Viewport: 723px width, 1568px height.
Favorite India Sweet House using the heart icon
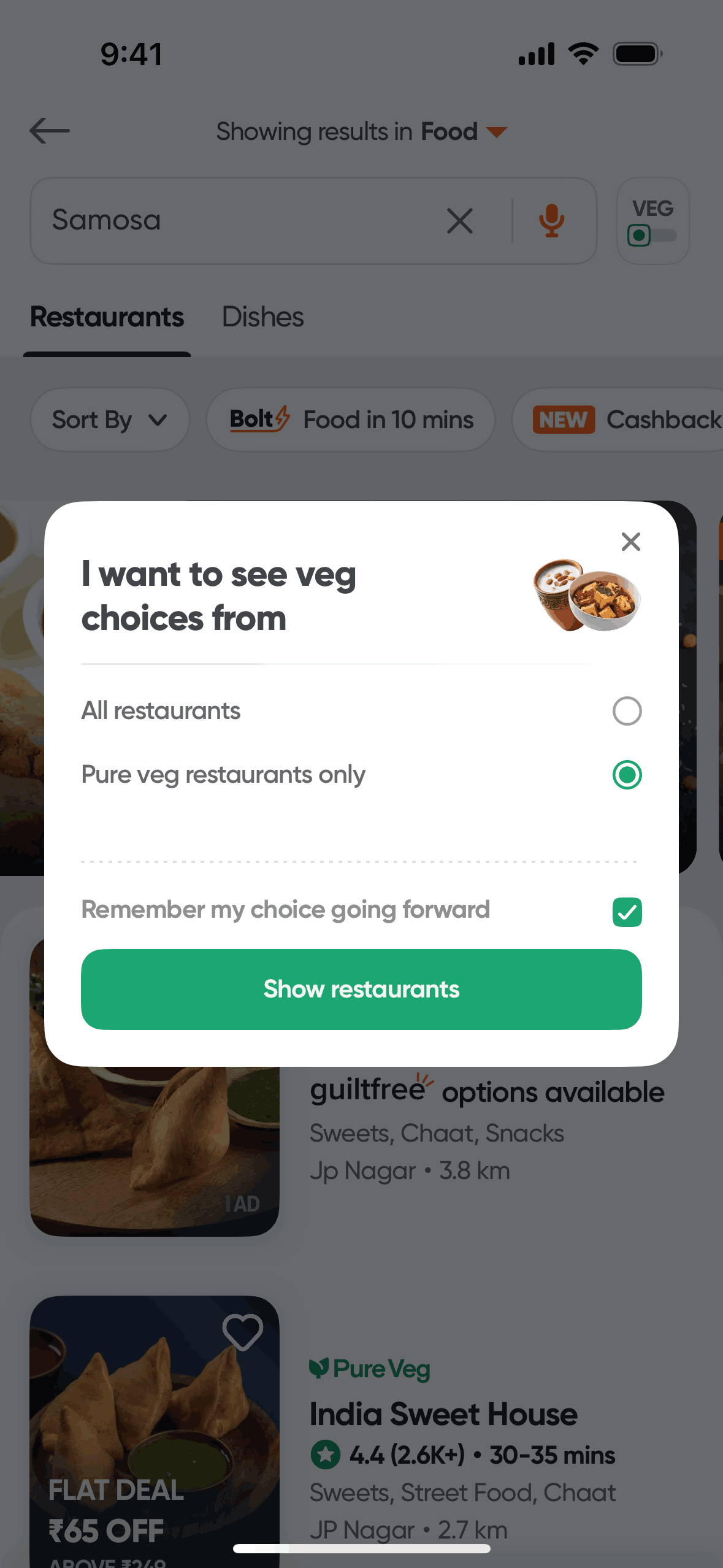click(x=242, y=1332)
